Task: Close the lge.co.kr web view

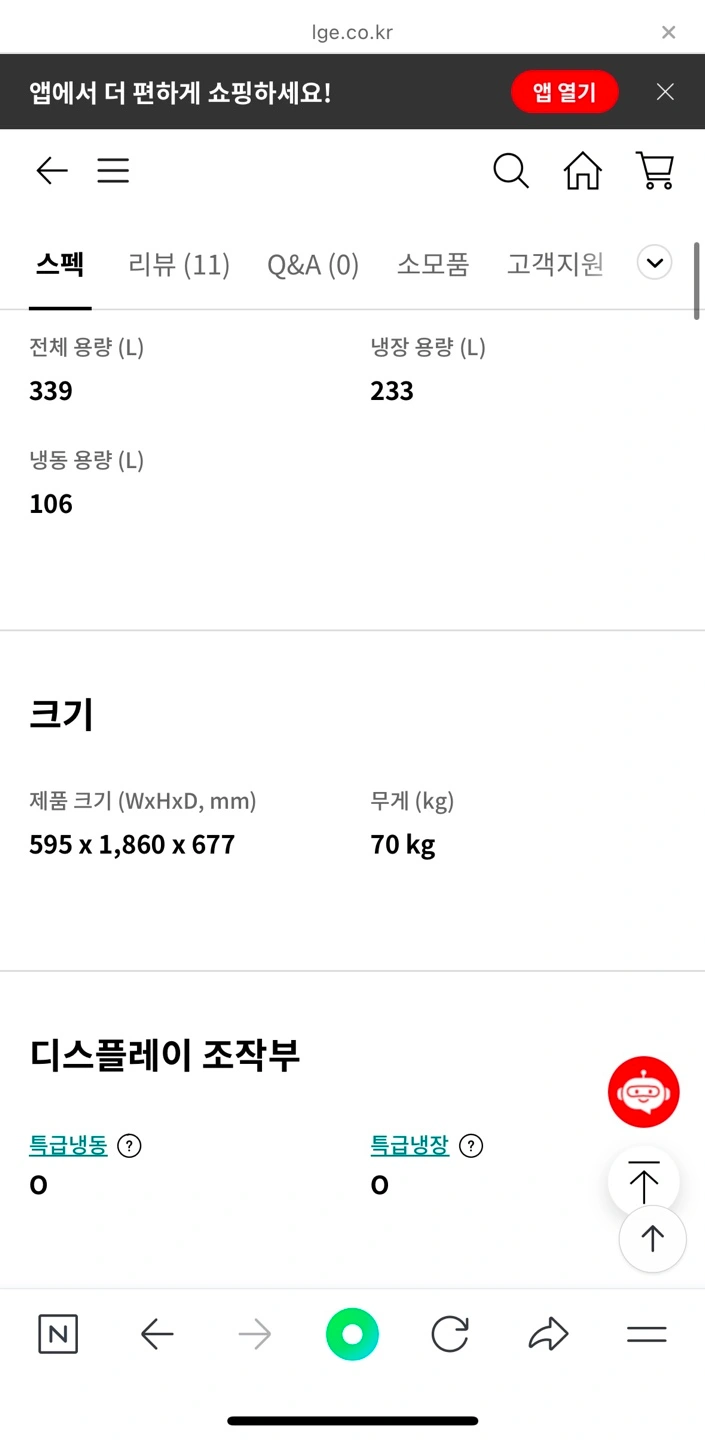Action: coord(668,32)
